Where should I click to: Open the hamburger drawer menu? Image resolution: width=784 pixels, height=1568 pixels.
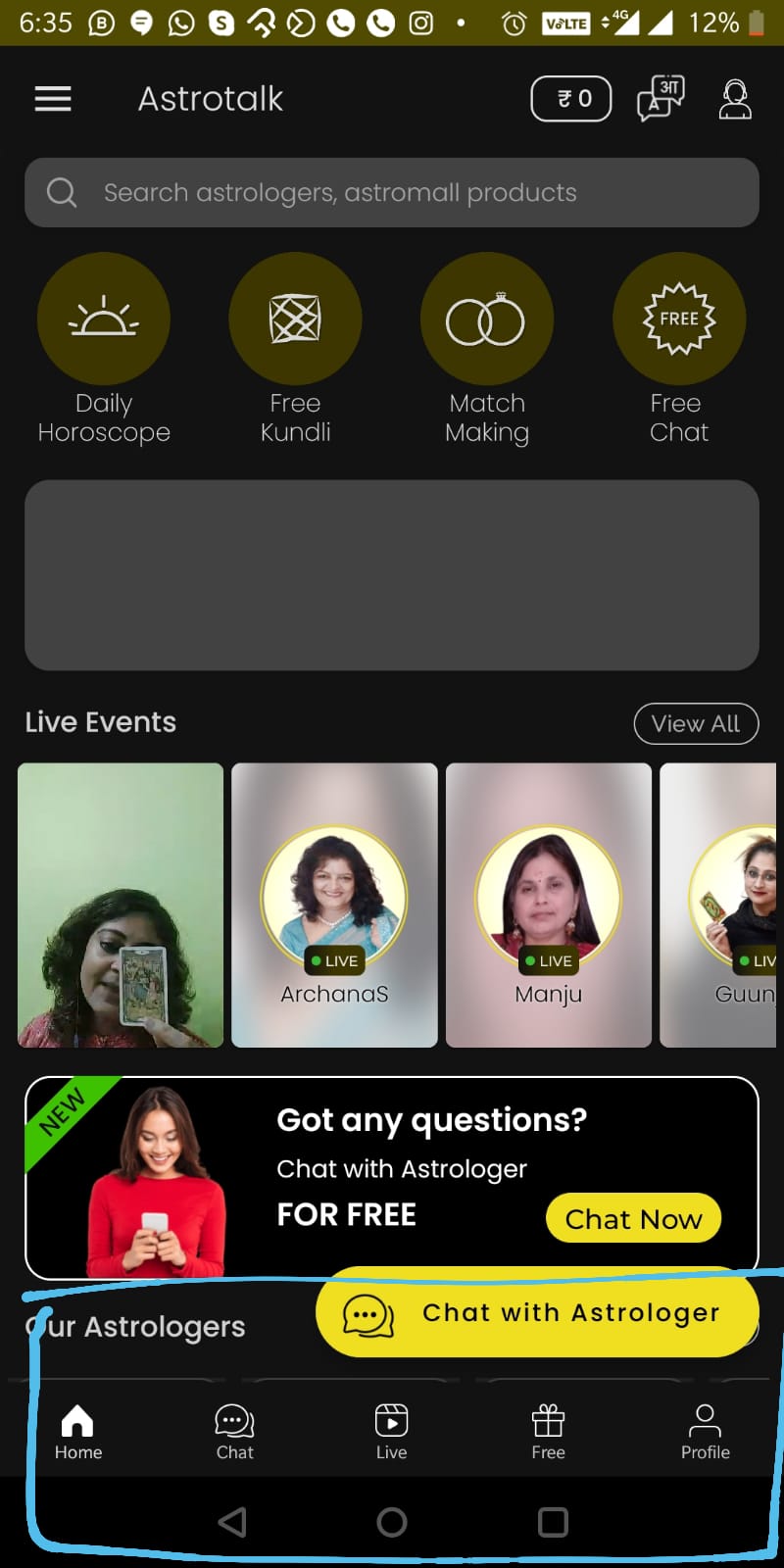[x=53, y=99]
